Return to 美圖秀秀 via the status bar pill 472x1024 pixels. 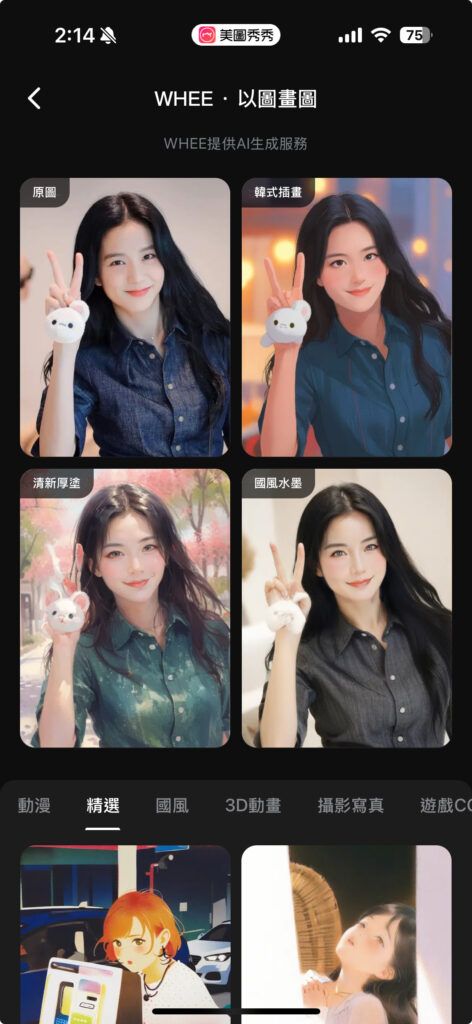click(236, 35)
